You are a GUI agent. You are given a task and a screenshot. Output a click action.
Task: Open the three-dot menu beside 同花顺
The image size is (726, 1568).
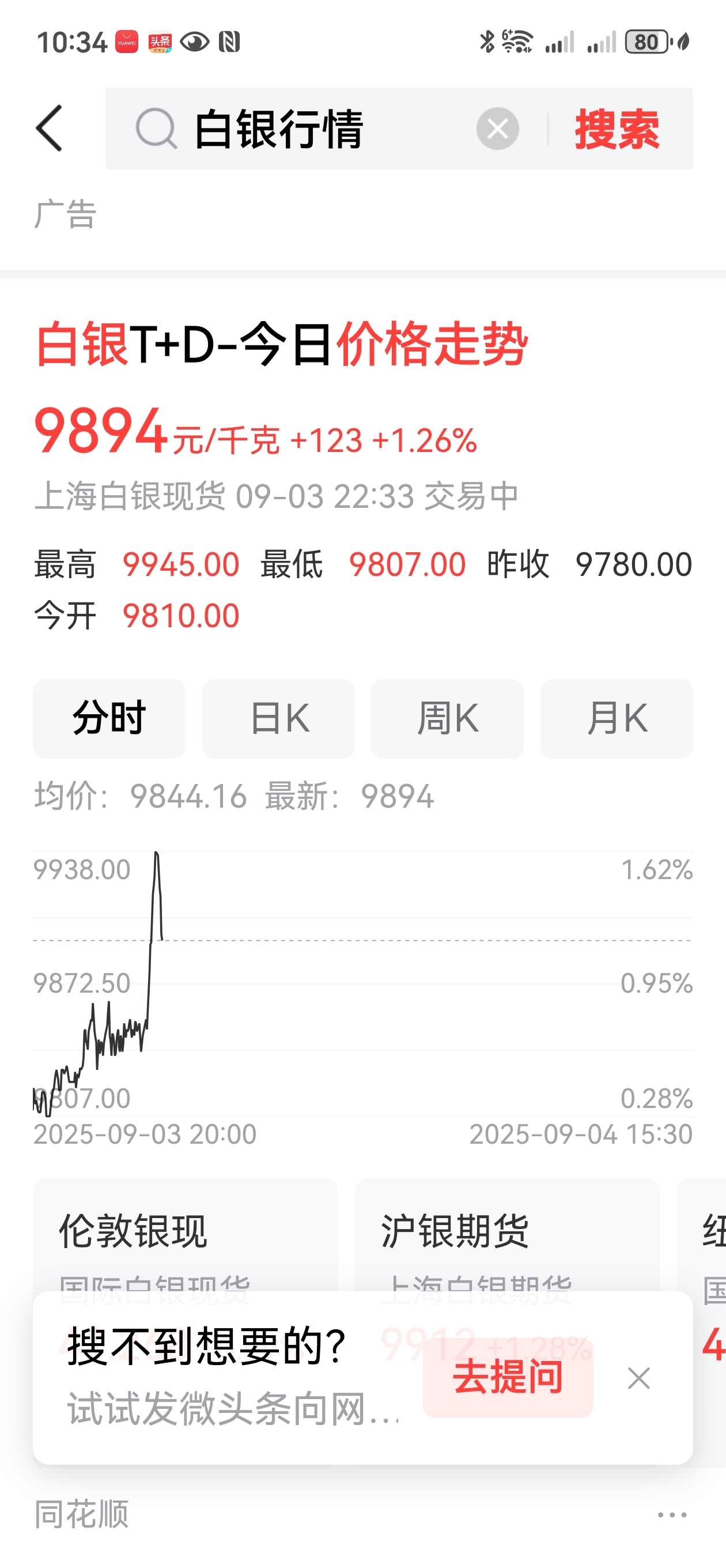coord(672,1515)
